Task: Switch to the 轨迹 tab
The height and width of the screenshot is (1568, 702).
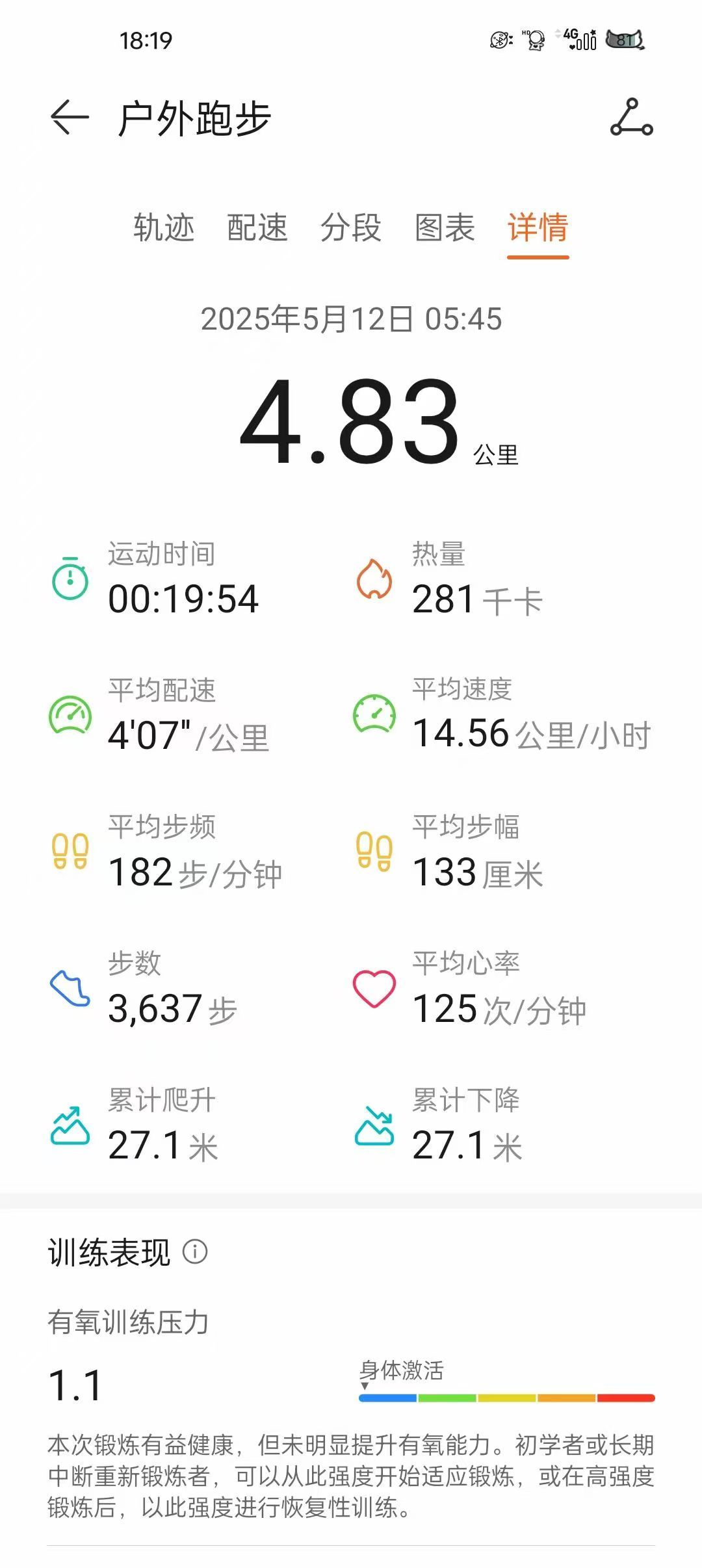Action: pyautogui.click(x=164, y=228)
